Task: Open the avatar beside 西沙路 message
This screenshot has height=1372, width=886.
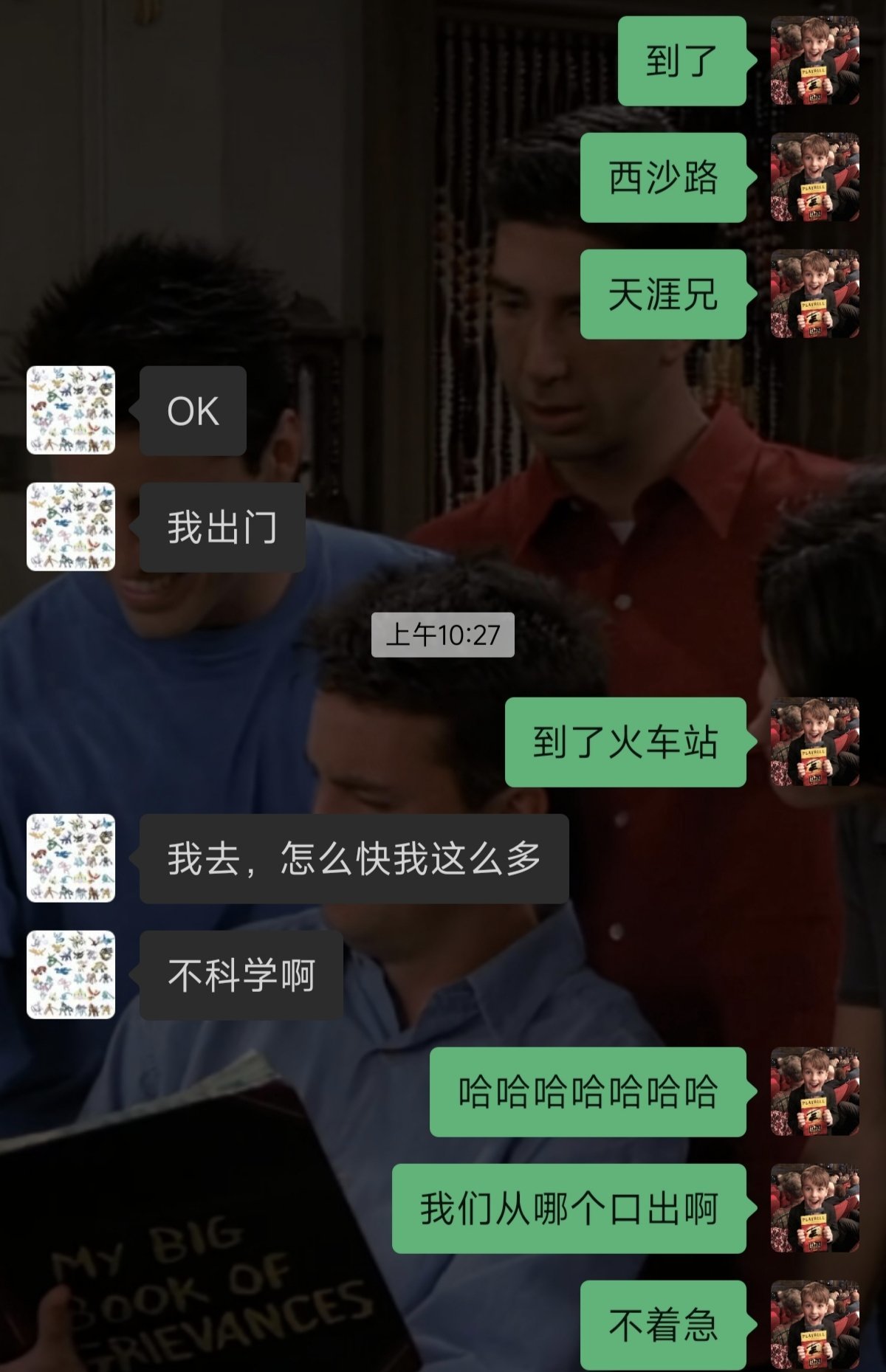Action: point(814,177)
